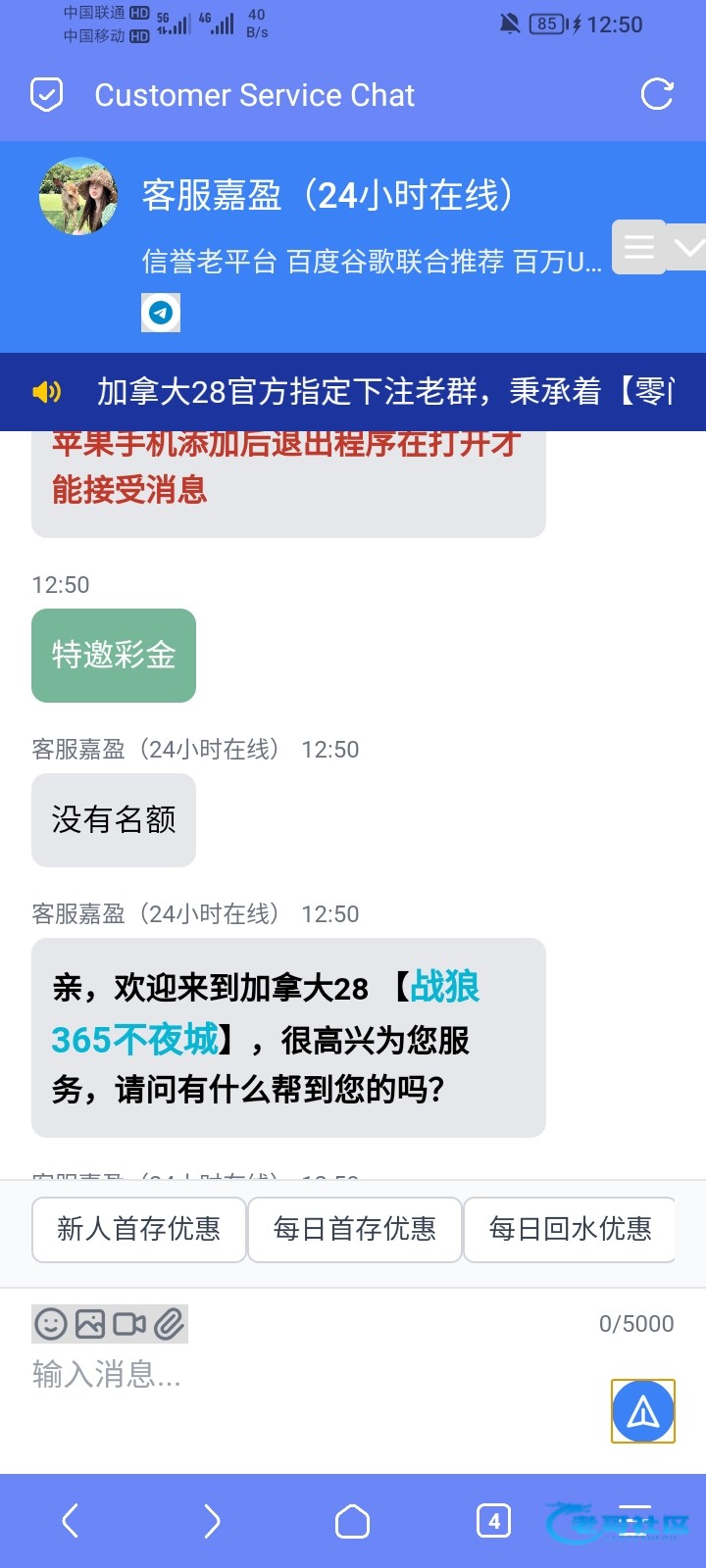Send a video via camera icon
Viewport: 706px width, 1568px height.
pyautogui.click(x=129, y=1324)
